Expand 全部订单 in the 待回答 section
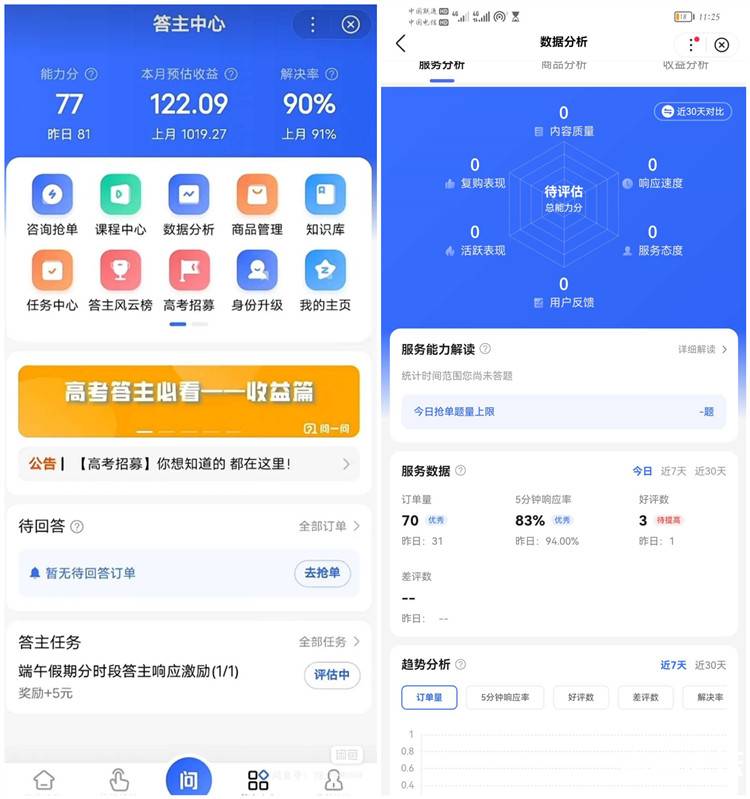The height and width of the screenshot is (799, 750). point(324,526)
